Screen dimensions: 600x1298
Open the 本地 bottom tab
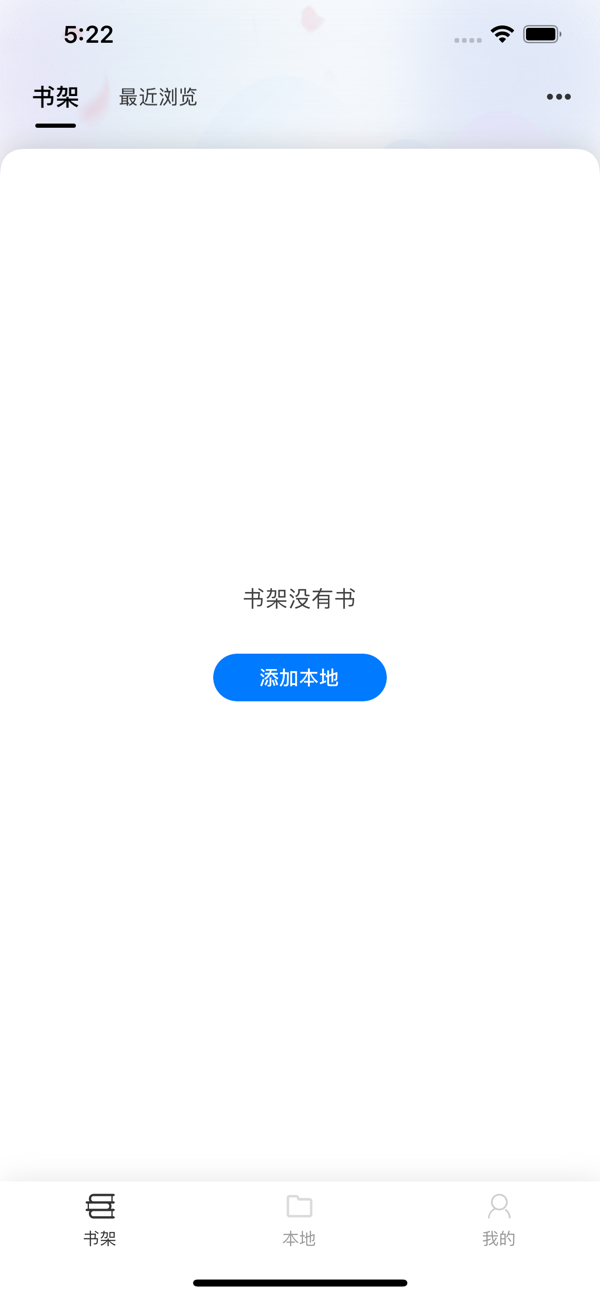[x=299, y=1219]
